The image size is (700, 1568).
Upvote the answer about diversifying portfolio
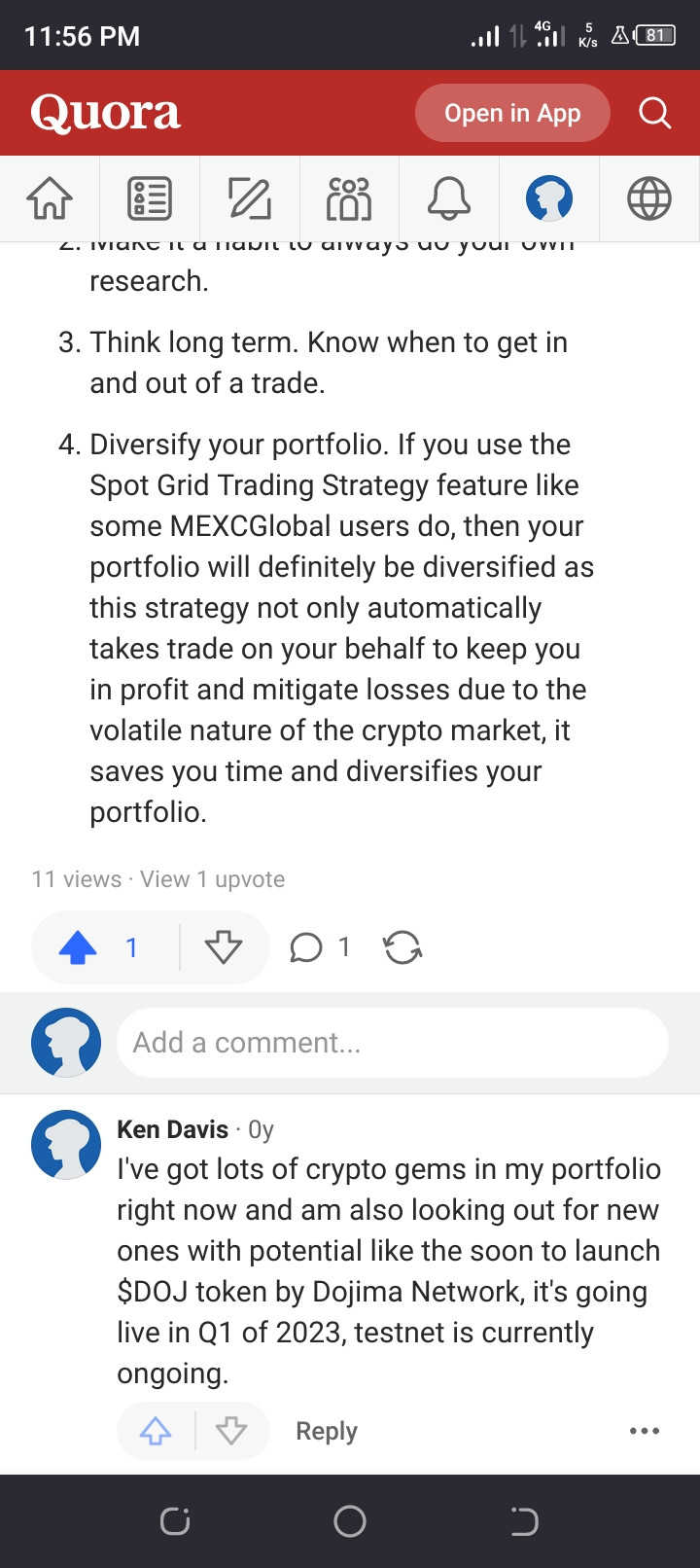click(x=80, y=947)
